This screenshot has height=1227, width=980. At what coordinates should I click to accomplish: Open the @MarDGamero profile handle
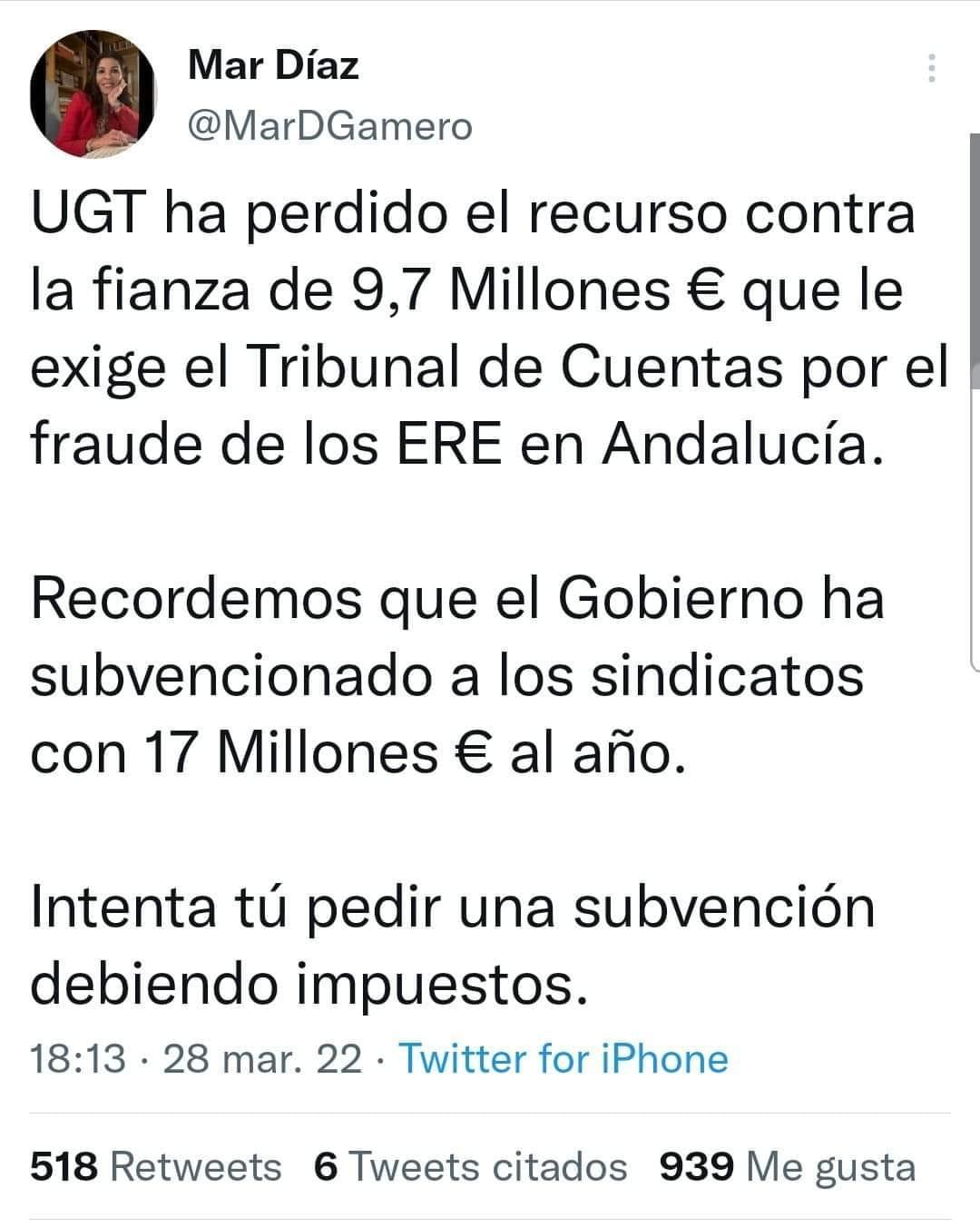[329, 126]
